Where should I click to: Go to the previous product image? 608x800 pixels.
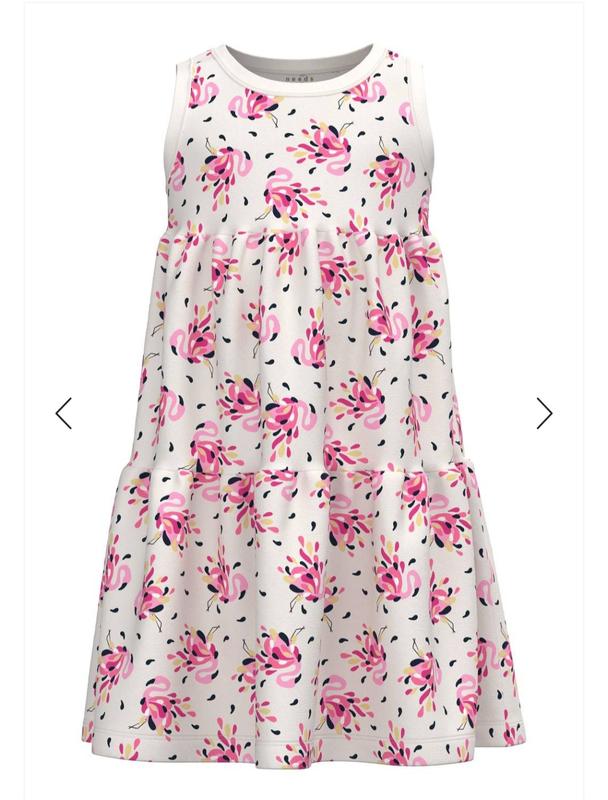[64, 412]
